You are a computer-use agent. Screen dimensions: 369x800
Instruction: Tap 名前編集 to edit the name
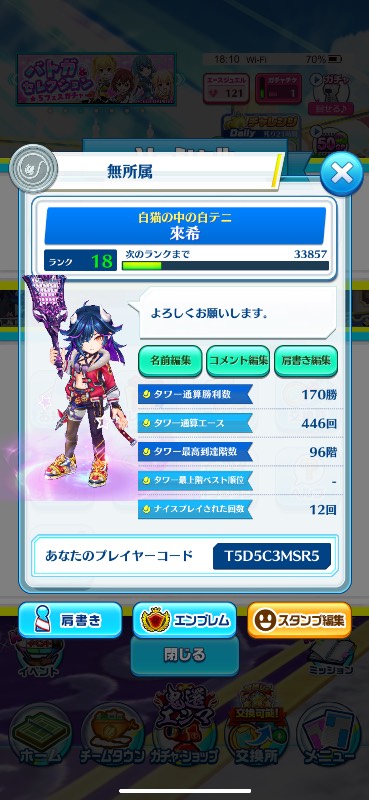click(x=170, y=360)
